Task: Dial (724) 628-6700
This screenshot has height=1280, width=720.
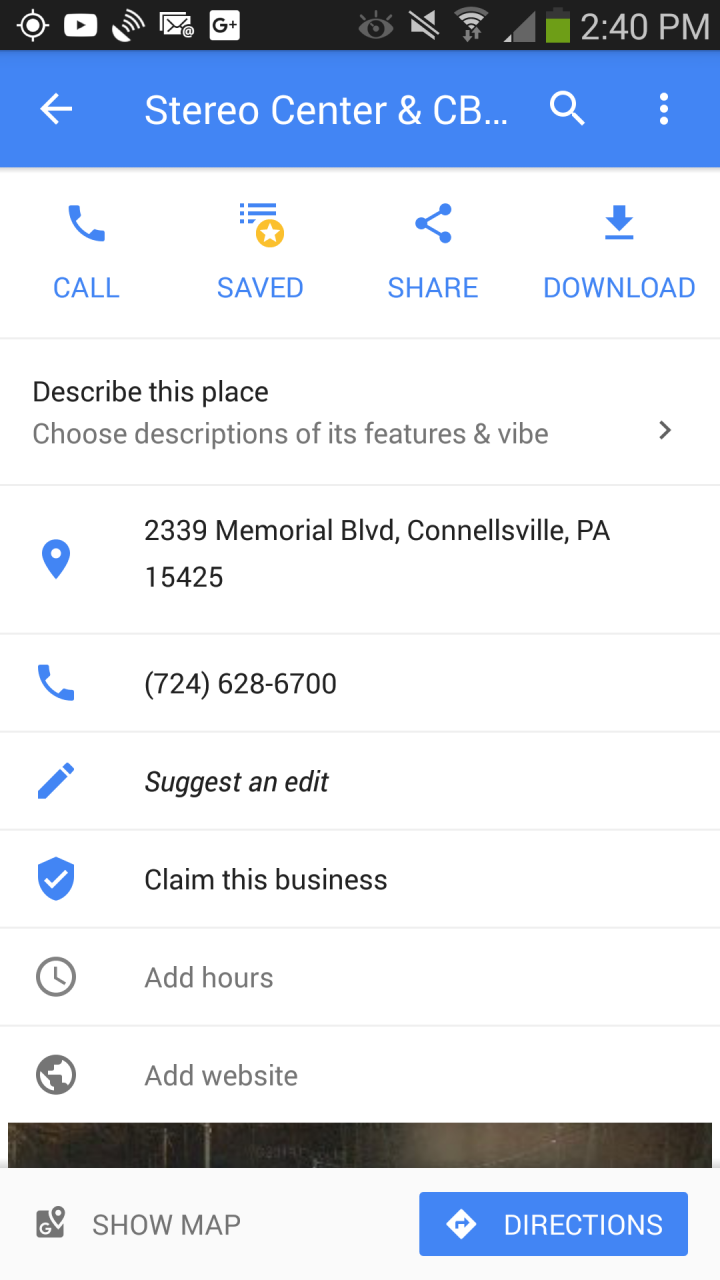Action: point(240,684)
